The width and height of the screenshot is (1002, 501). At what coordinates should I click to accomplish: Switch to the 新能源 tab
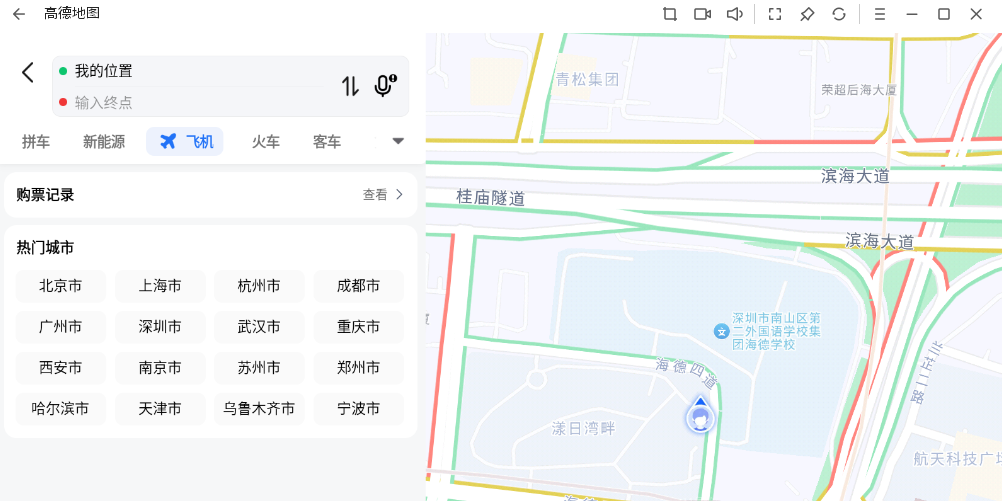click(x=104, y=142)
